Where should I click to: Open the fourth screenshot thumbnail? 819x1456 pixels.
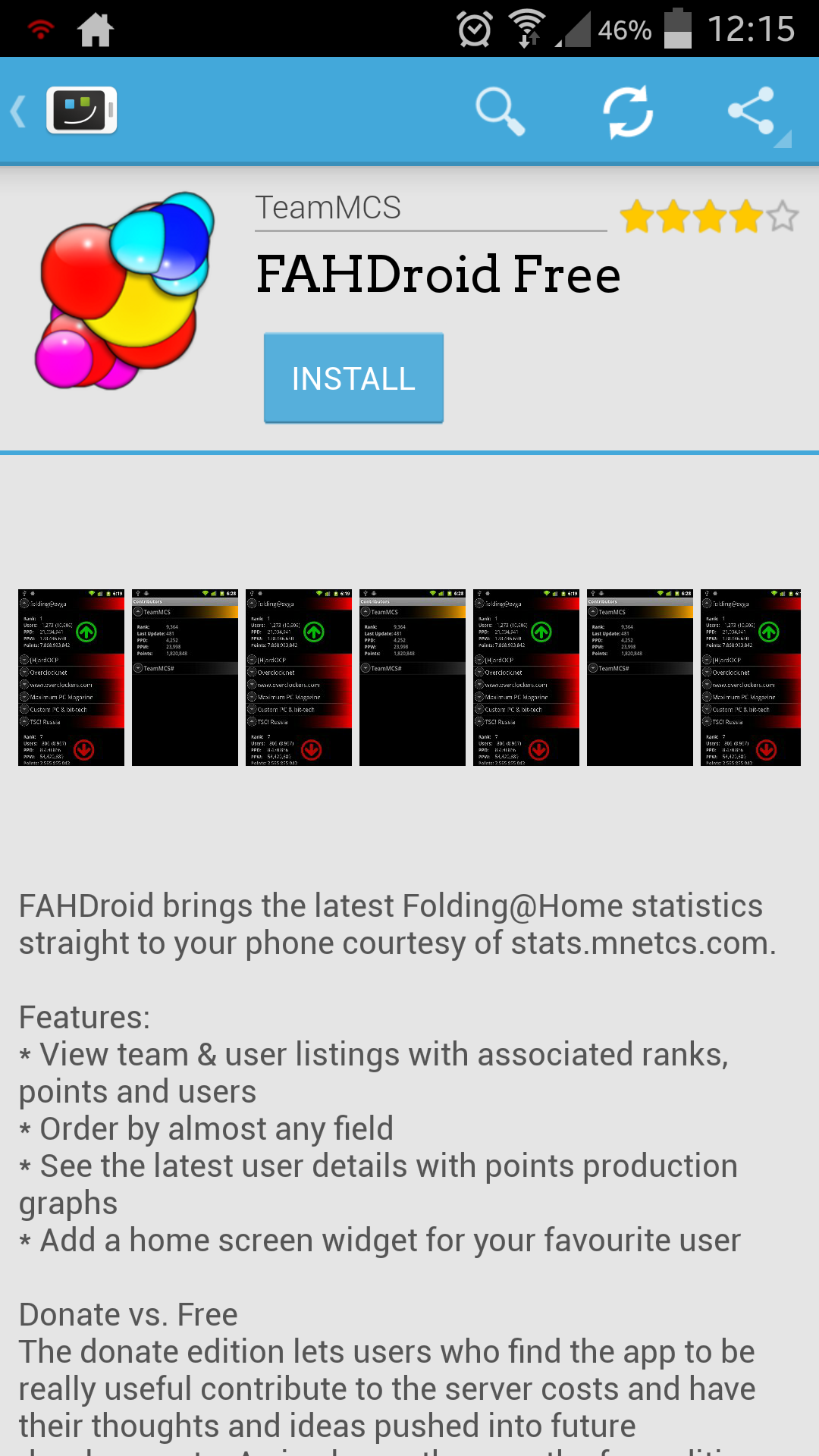[x=413, y=678]
